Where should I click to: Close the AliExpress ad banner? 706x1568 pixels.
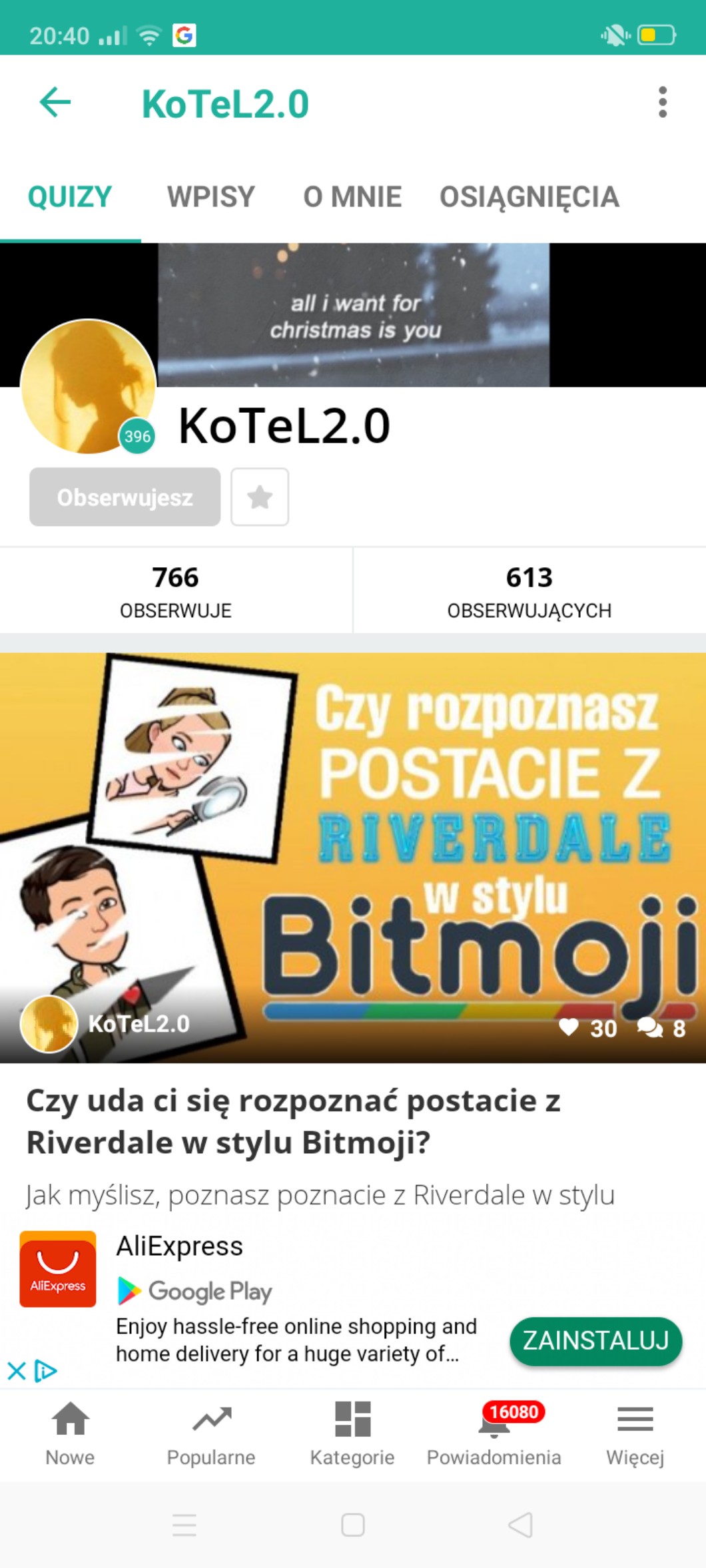click(x=16, y=1371)
